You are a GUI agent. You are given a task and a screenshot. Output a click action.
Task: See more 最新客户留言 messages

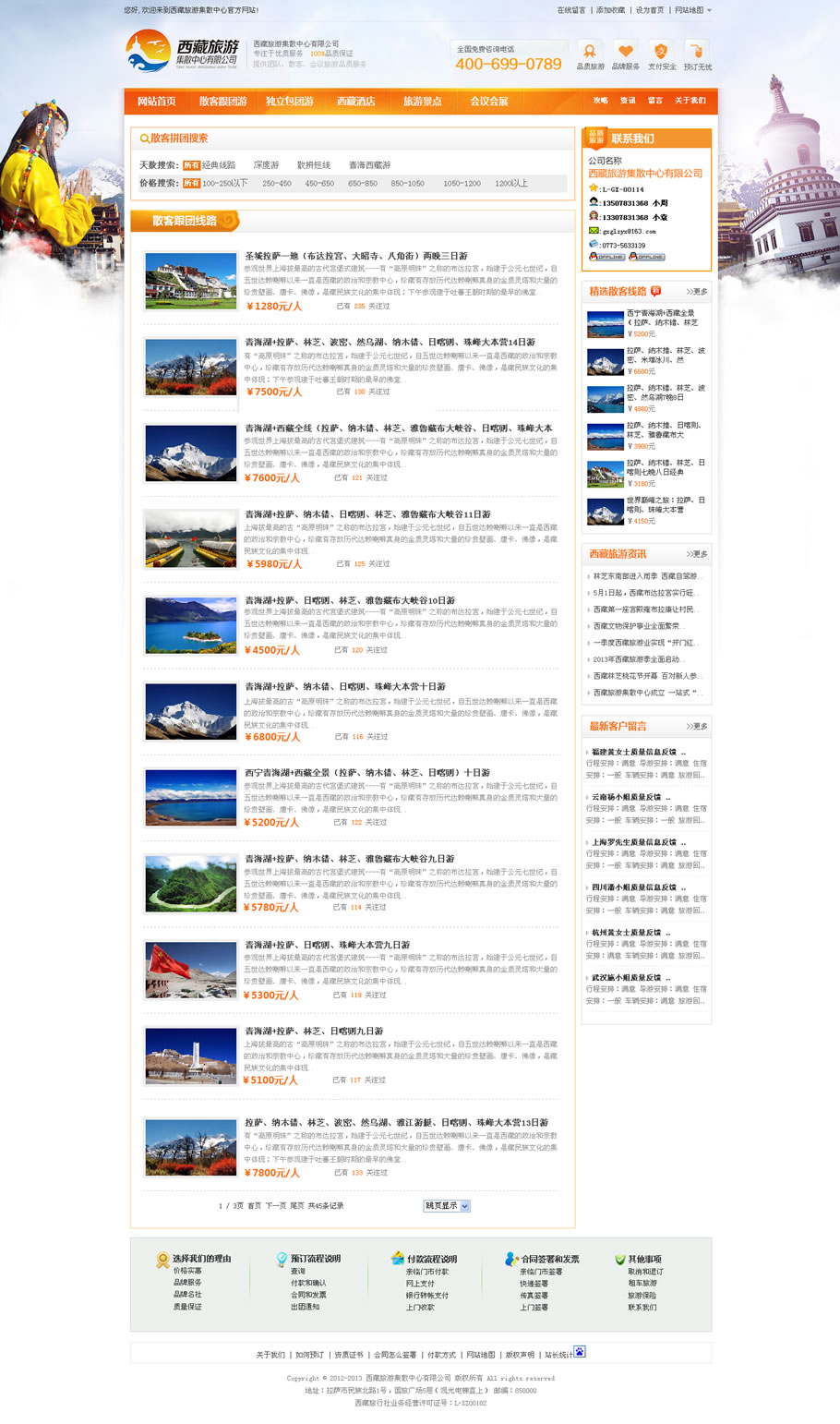pyautogui.click(x=697, y=727)
